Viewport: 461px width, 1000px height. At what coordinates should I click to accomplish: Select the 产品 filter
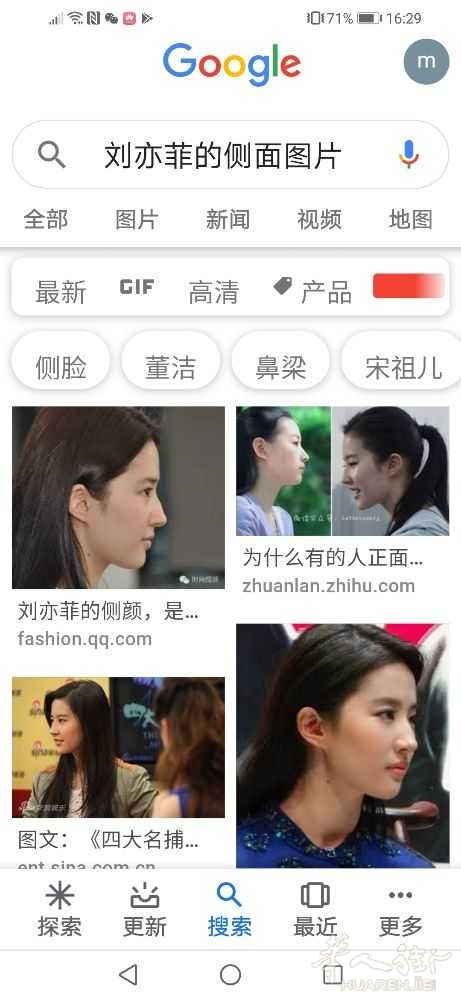313,291
